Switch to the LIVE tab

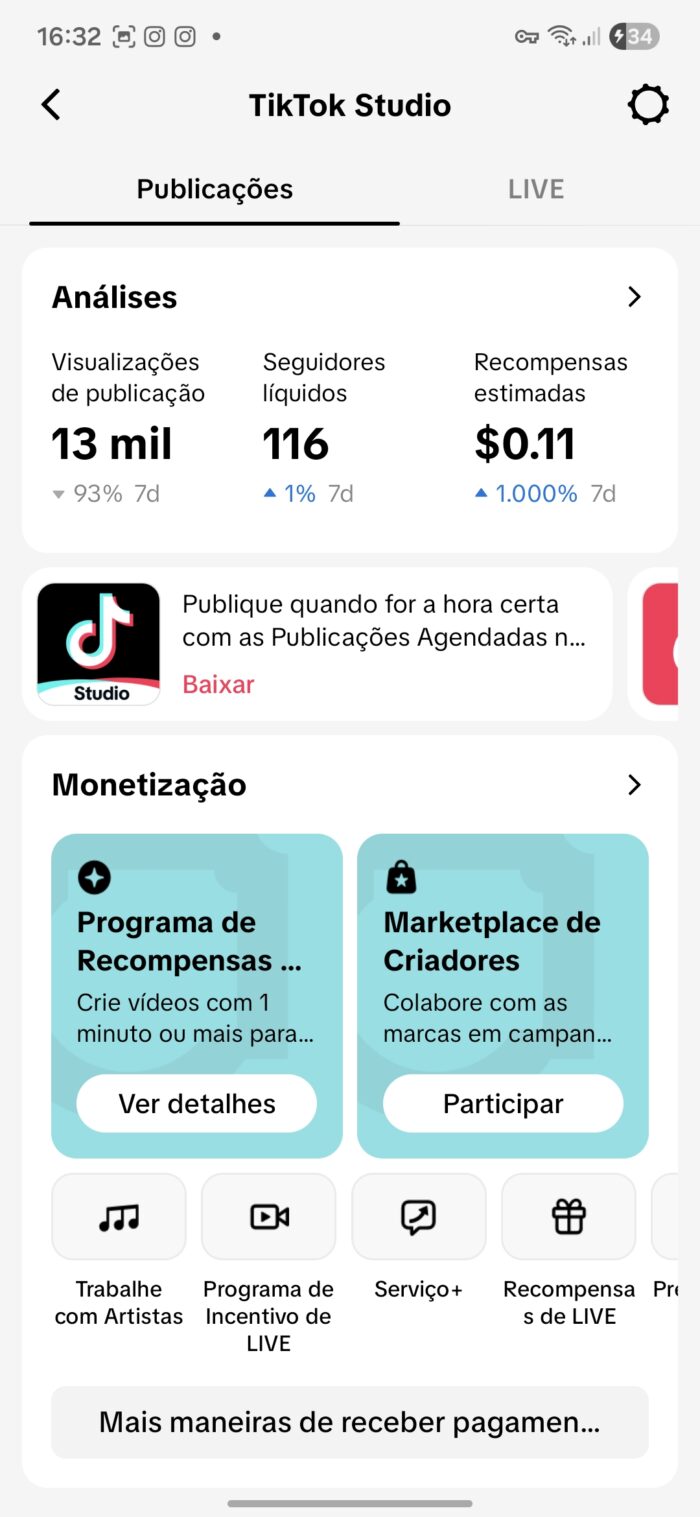tap(536, 189)
